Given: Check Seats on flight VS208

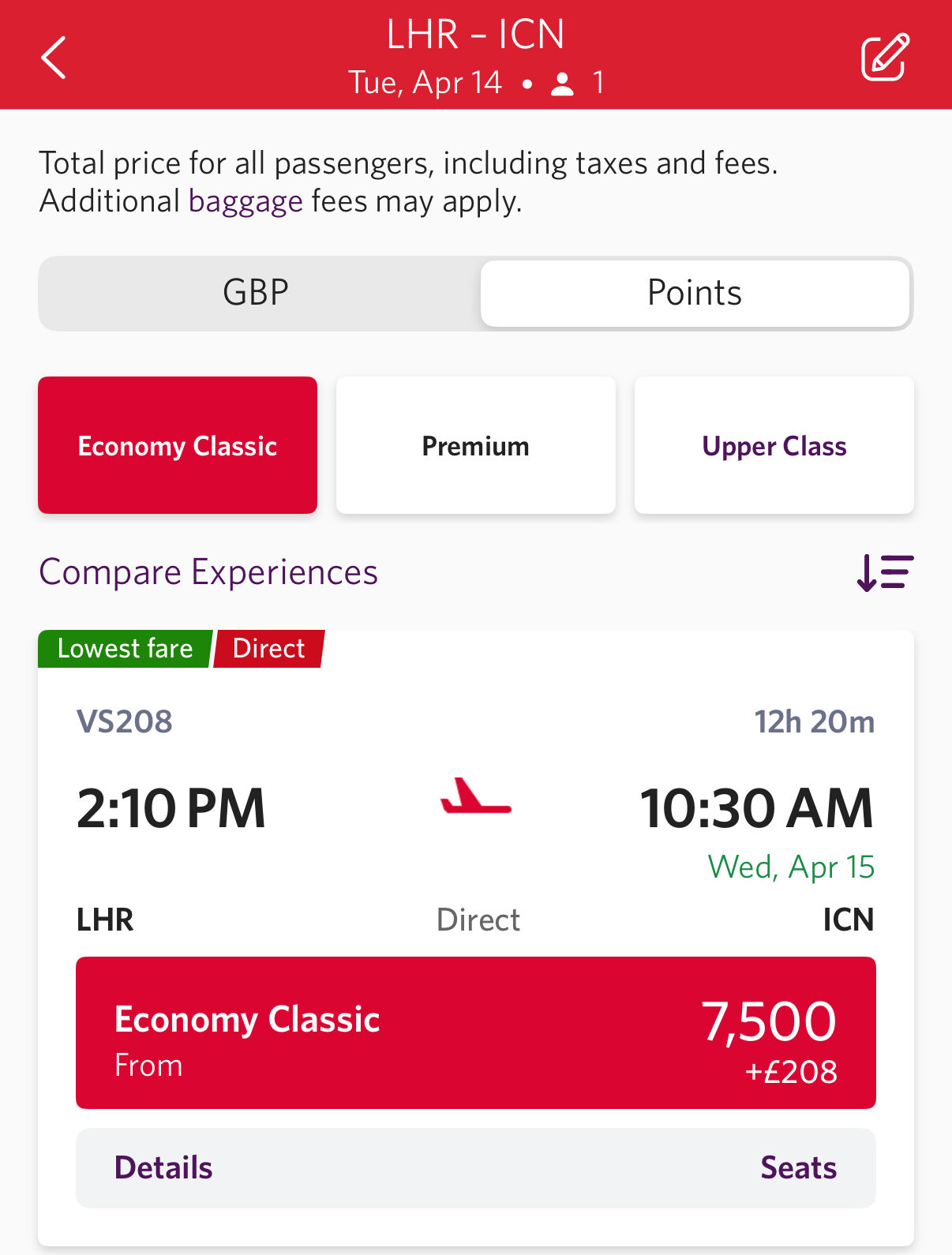Looking at the screenshot, I should (x=798, y=1168).
